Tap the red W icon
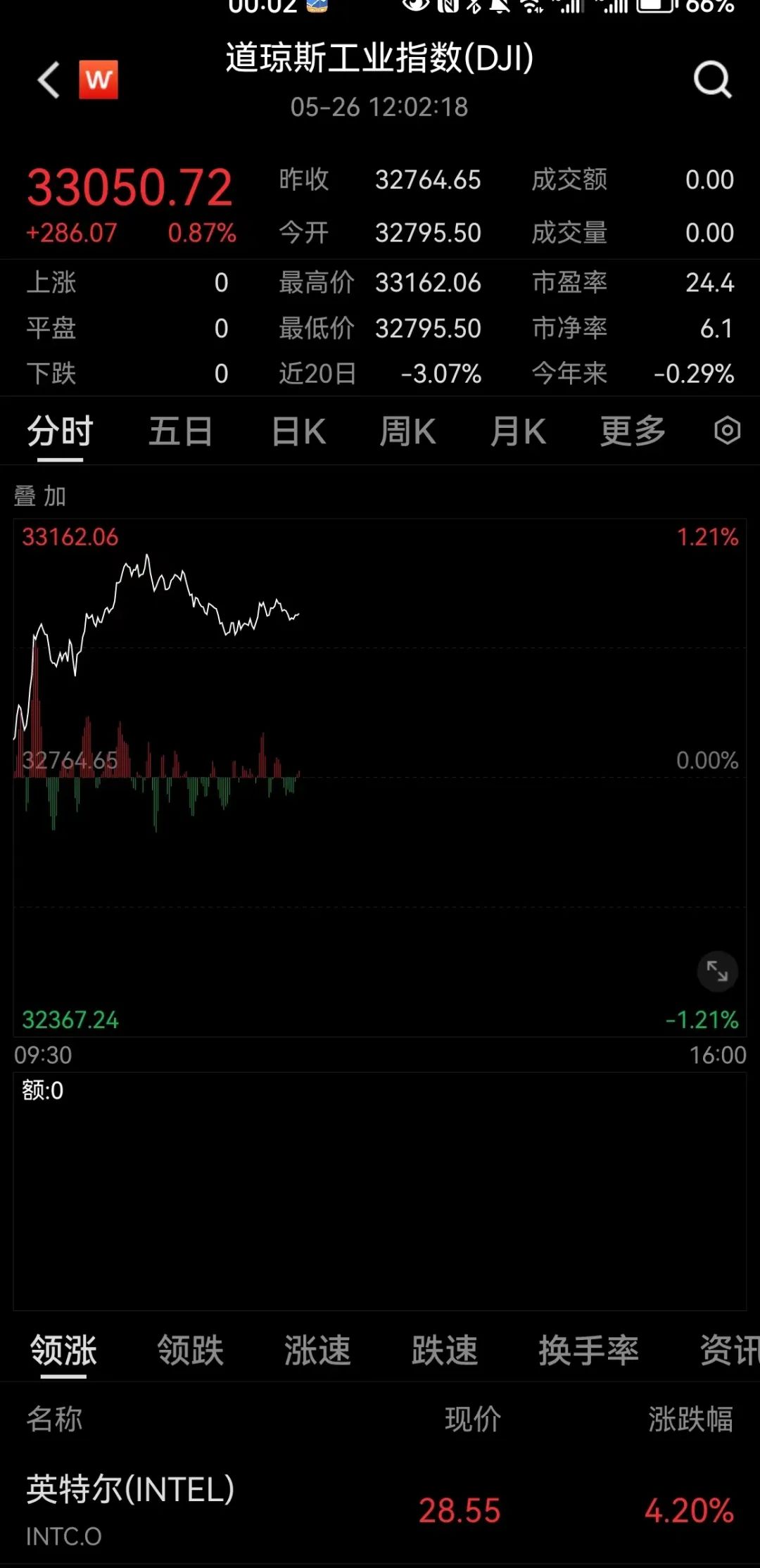This screenshot has height=1568, width=760. point(99,80)
